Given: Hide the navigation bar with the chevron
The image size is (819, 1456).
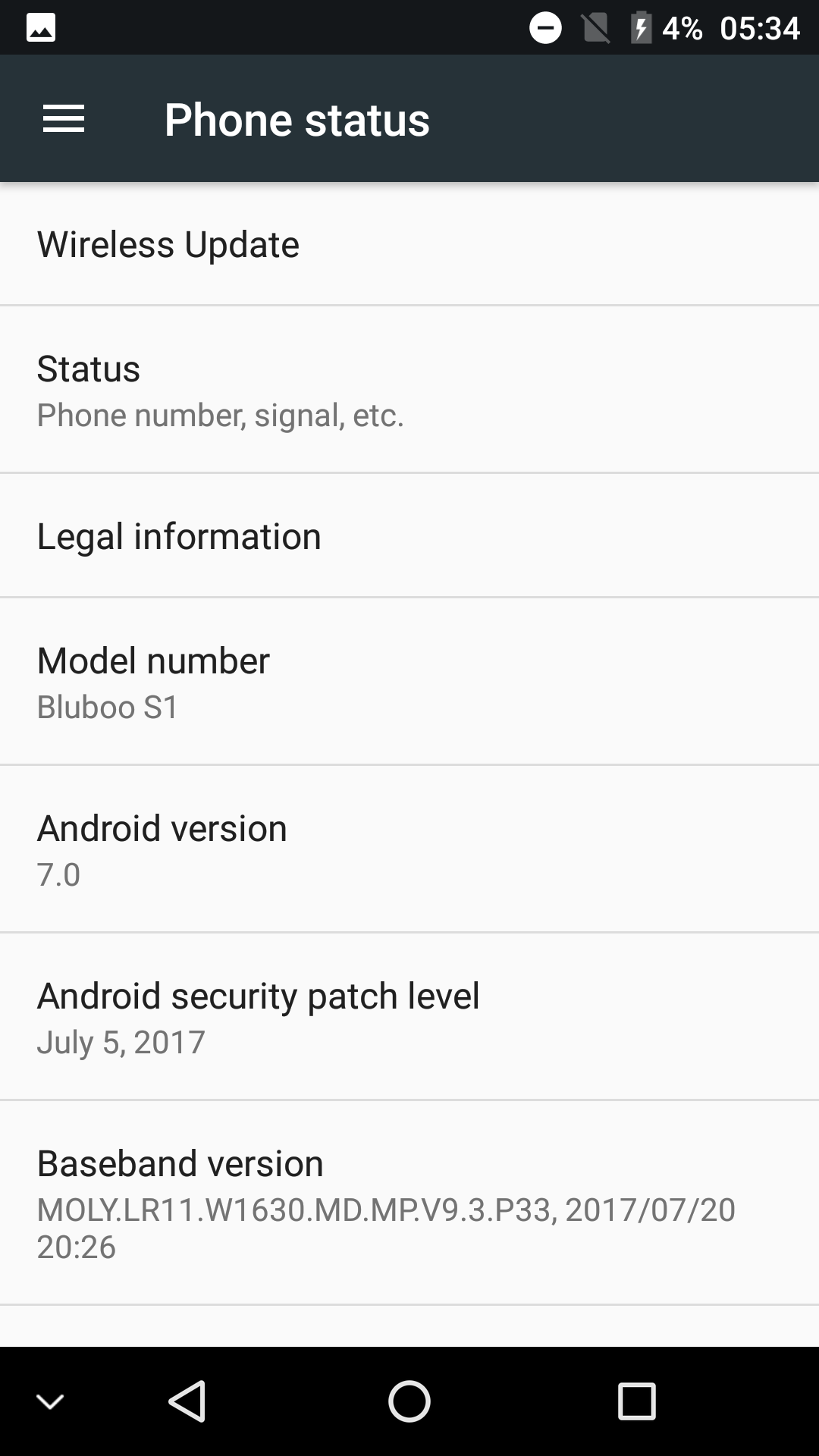Looking at the screenshot, I should point(50,1402).
